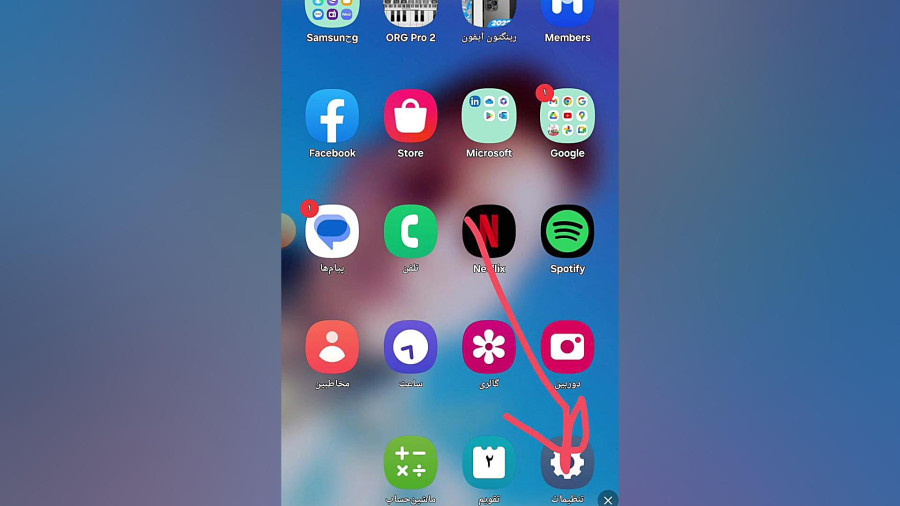Open the Camera app (دوربین)
Viewport: 900px width, 506px height.
[567, 347]
